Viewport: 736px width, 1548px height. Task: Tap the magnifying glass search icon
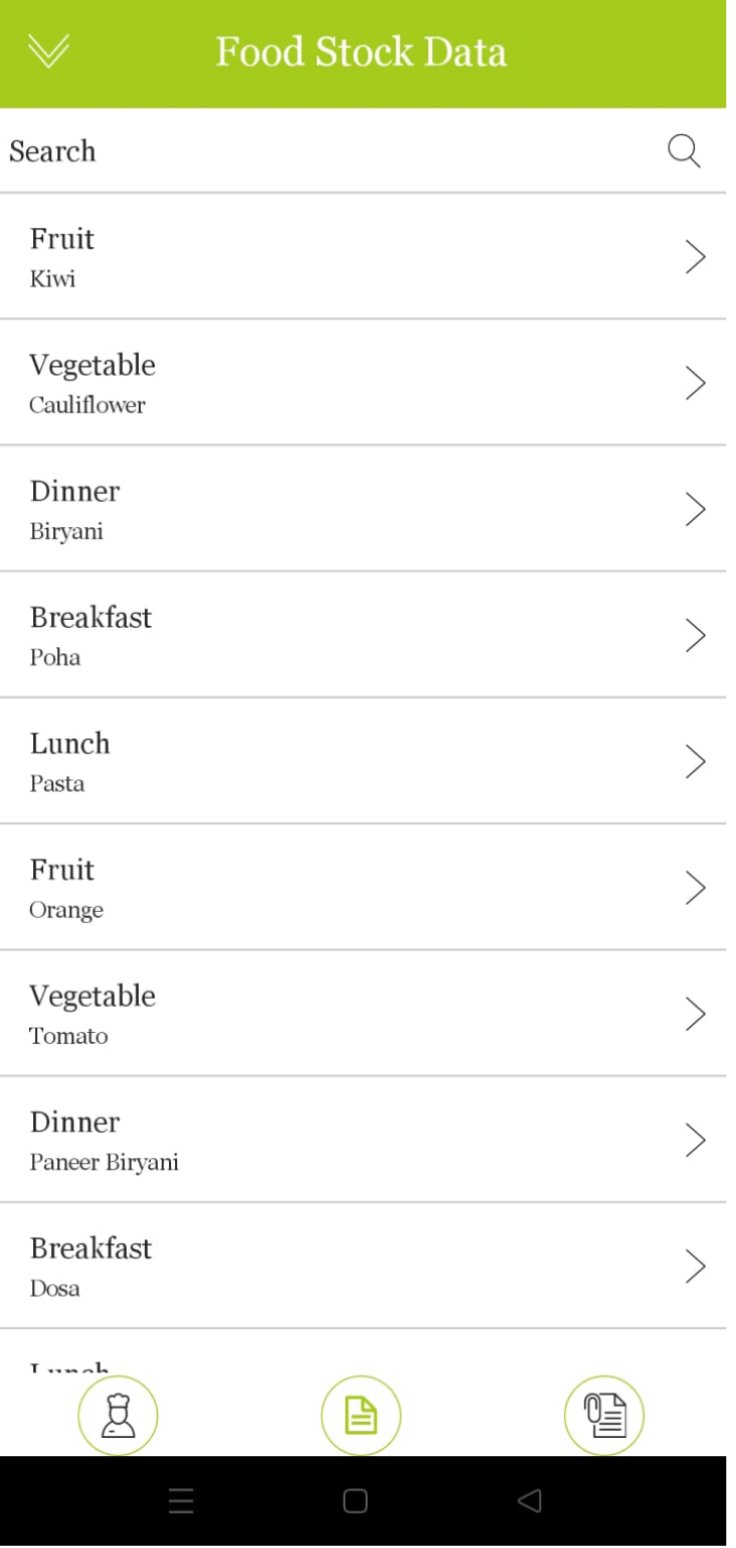point(683,152)
